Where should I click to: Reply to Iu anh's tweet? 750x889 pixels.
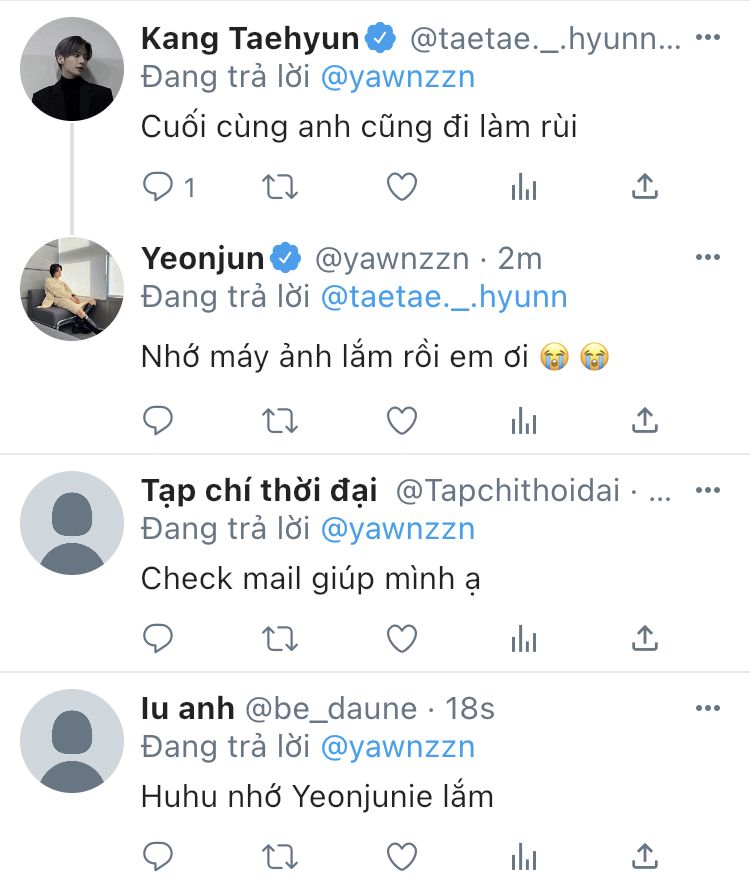(159, 856)
